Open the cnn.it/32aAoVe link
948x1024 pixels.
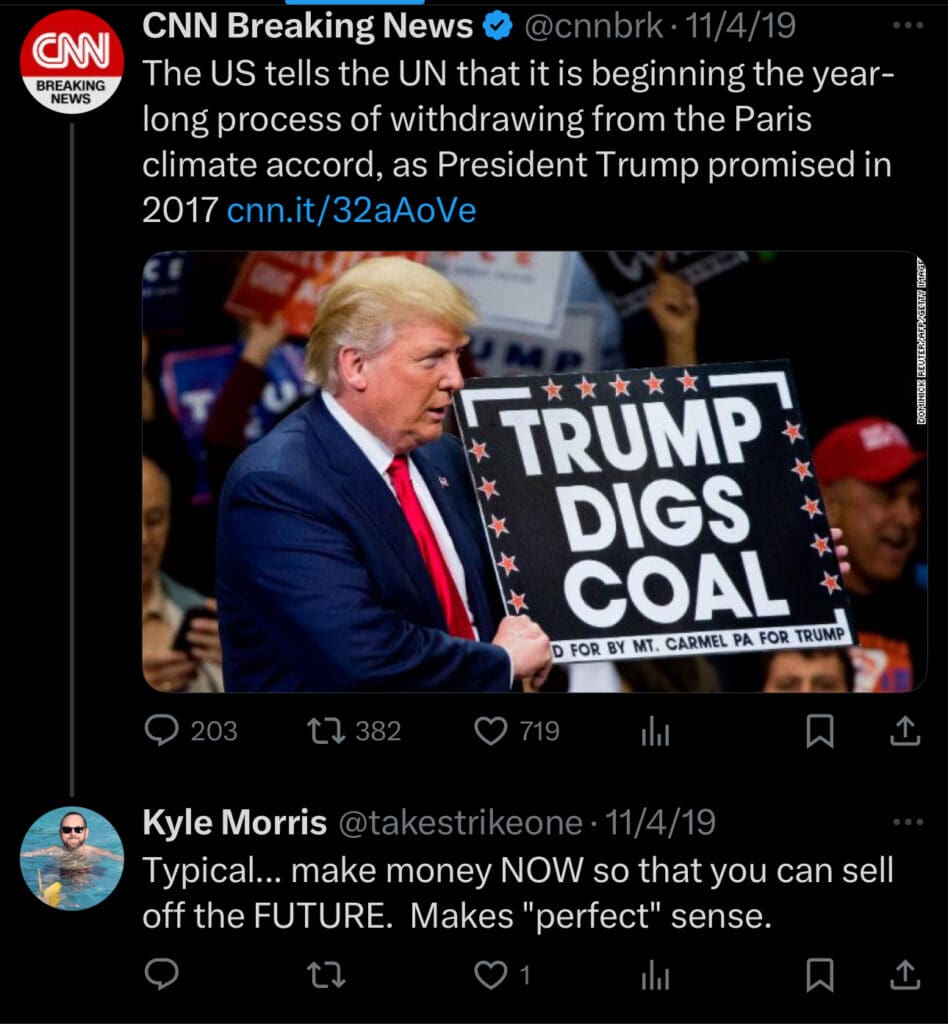(351, 210)
